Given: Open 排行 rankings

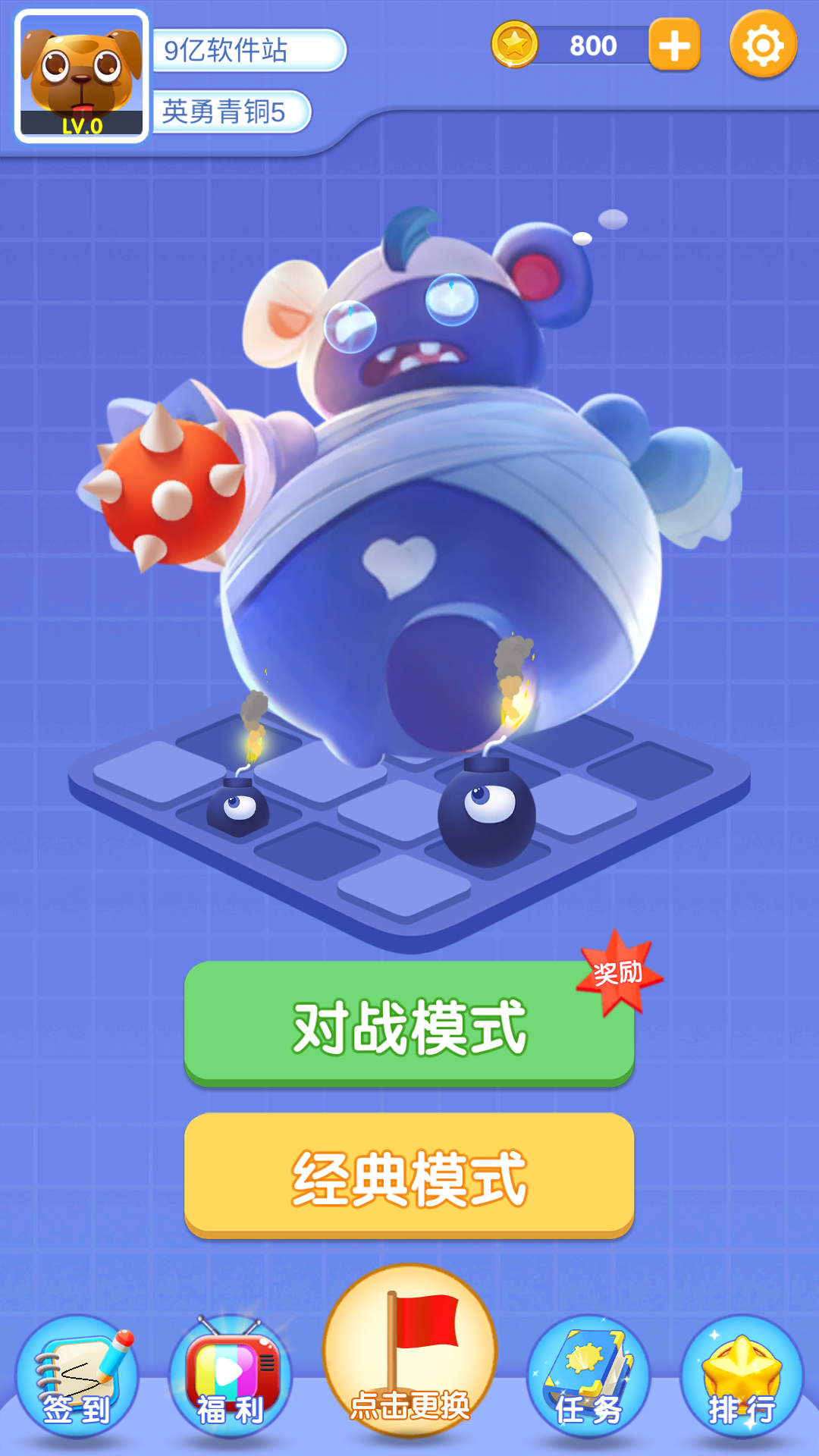Looking at the screenshot, I should click(x=742, y=1376).
